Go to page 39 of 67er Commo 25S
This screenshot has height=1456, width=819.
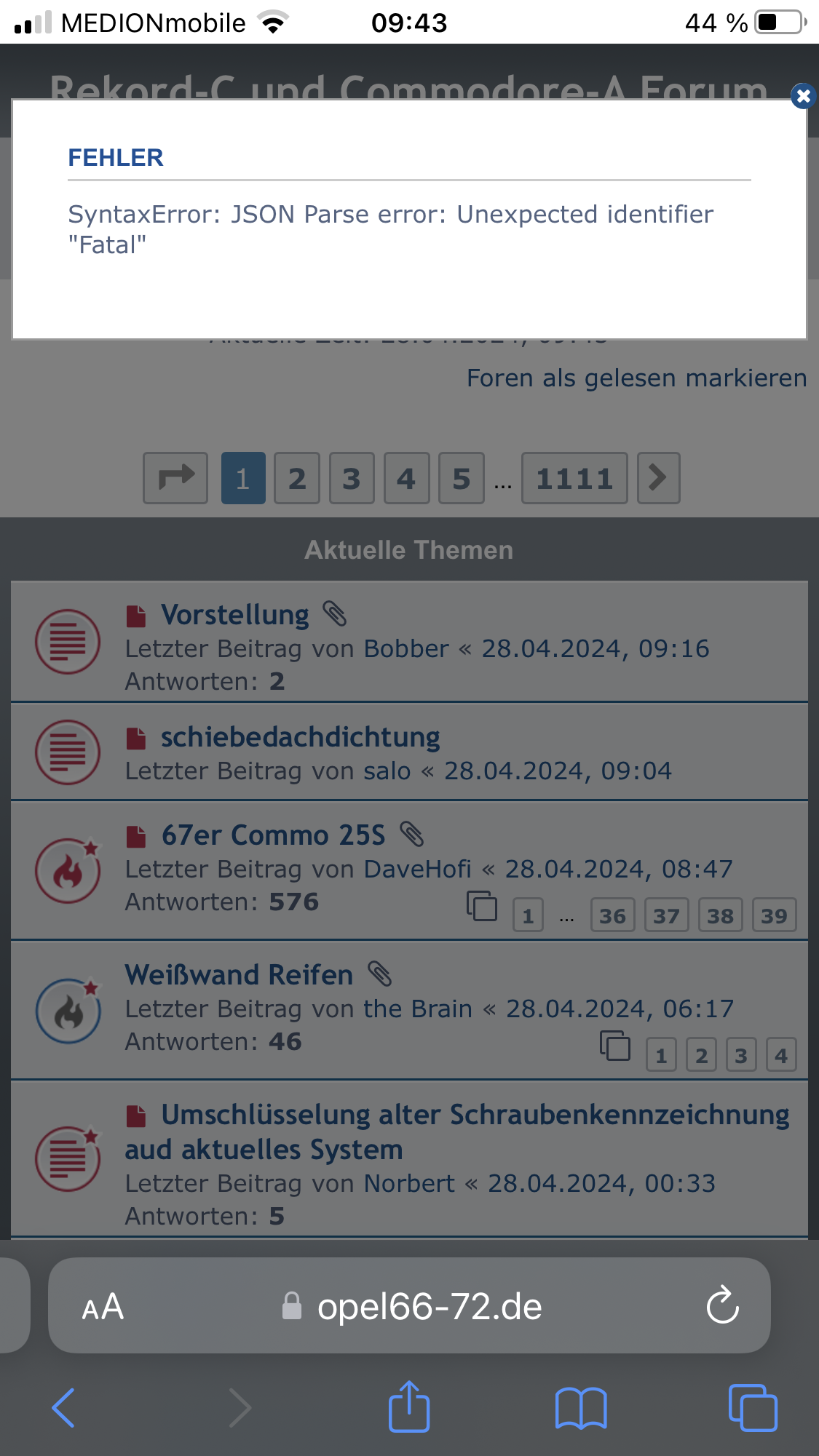774,915
